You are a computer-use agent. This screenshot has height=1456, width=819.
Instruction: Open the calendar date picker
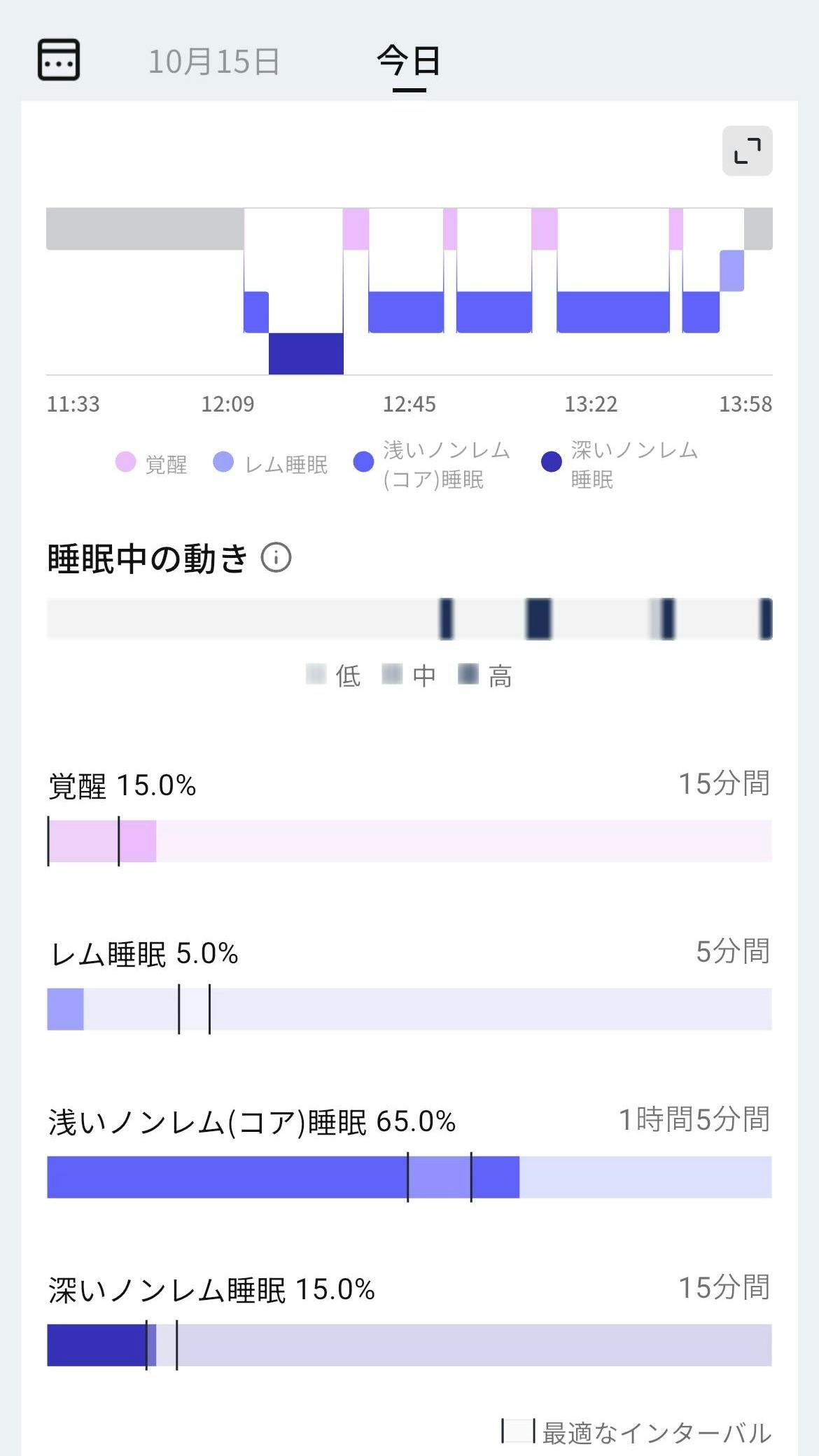pyautogui.click(x=59, y=60)
